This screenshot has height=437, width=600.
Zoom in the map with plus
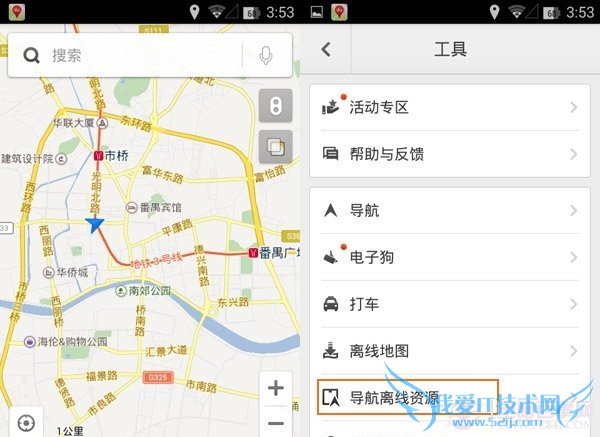coord(276,388)
